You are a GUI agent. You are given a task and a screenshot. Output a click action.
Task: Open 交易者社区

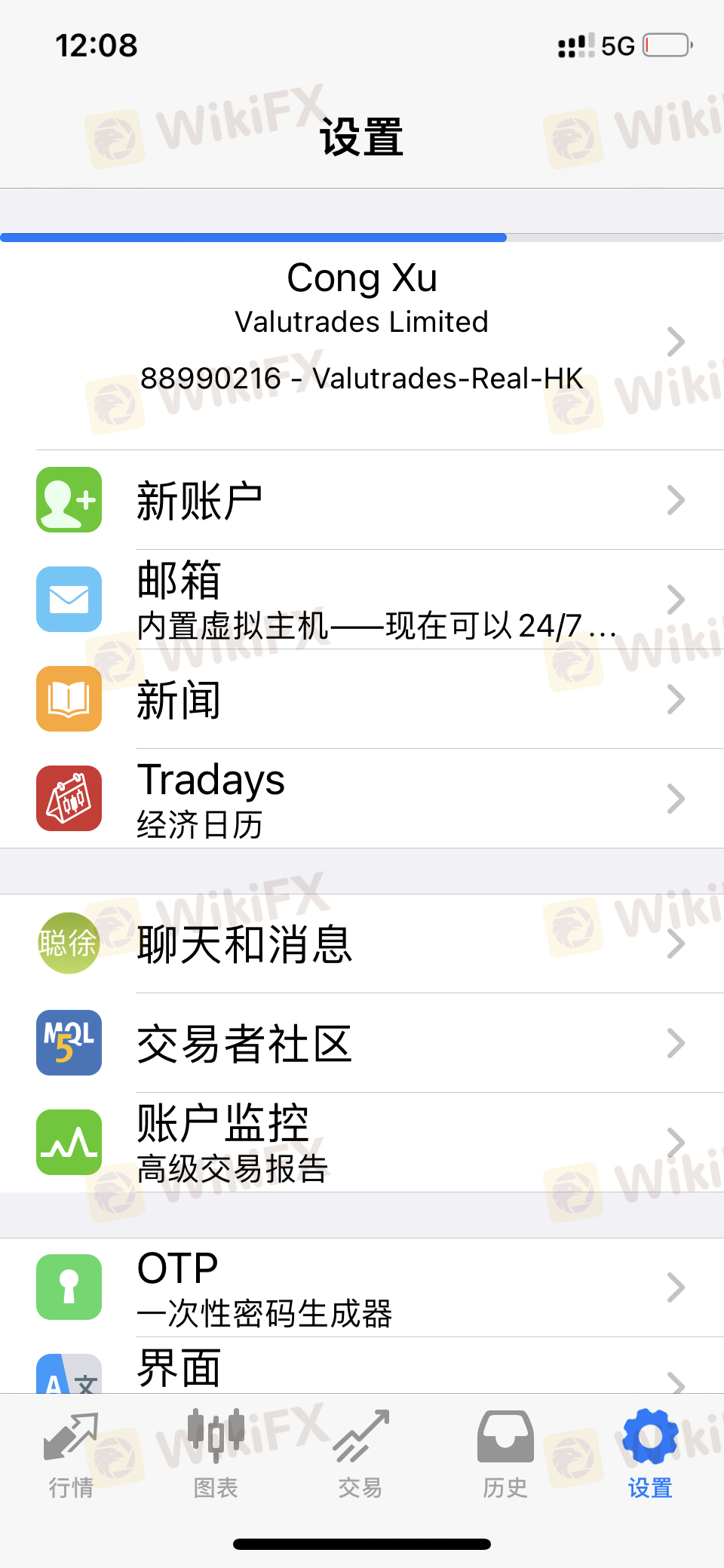click(362, 1043)
